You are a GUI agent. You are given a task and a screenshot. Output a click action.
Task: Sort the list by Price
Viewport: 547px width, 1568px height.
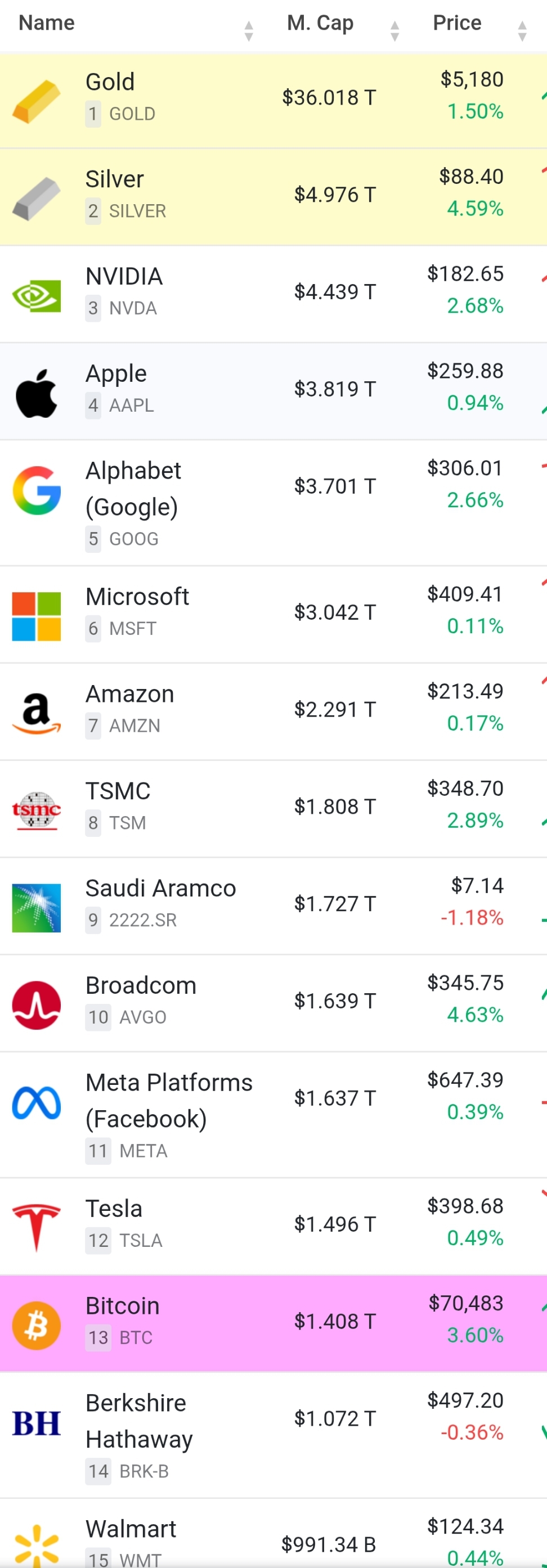click(x=457, y=23)
